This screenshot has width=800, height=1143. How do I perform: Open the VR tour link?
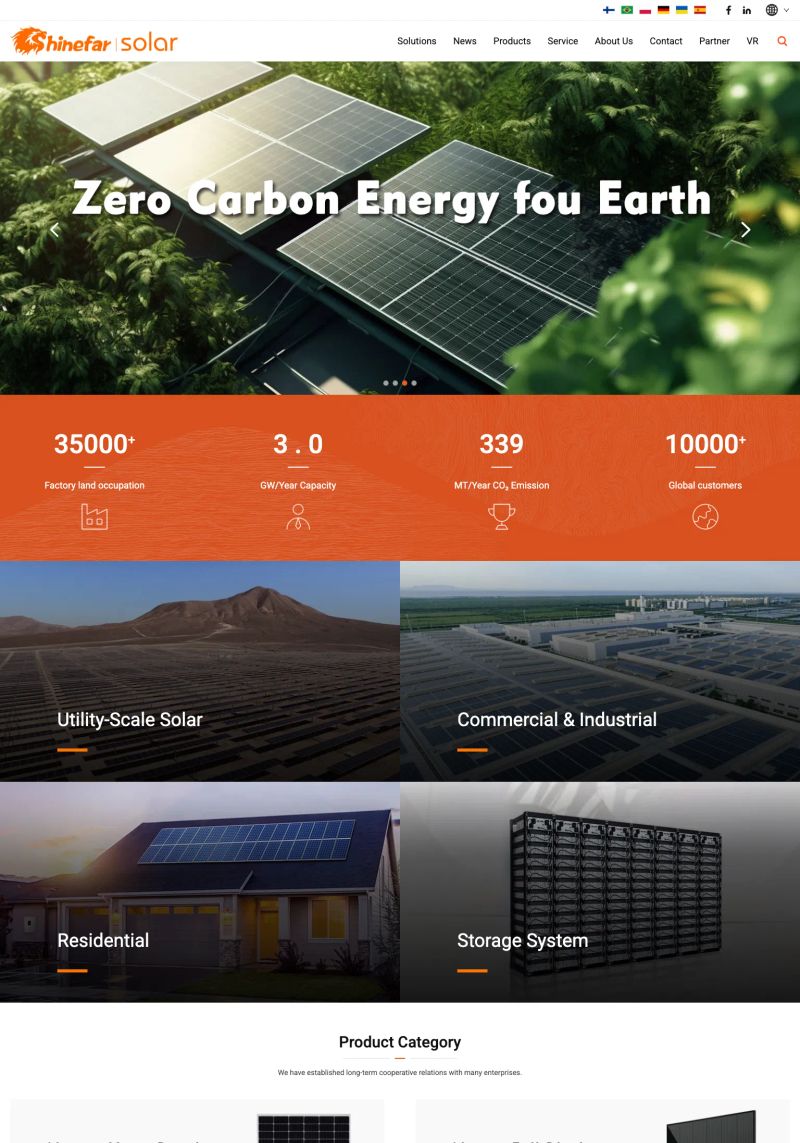[x=752, y=41]
